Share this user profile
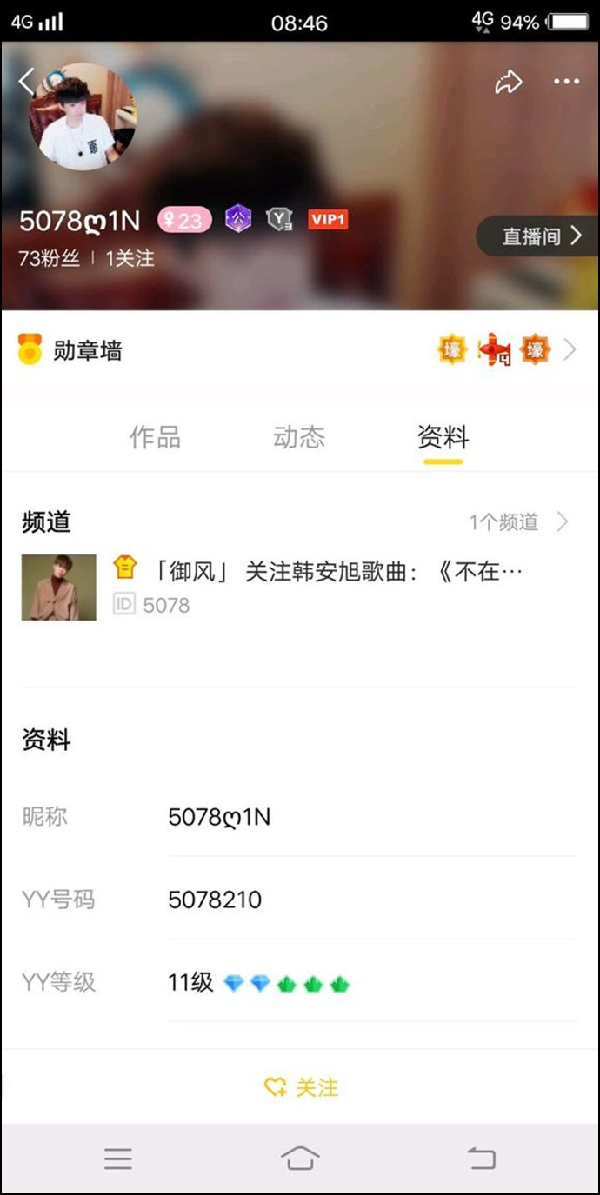Viewport: 600px width, 1195px height. [x=509, y=83]
